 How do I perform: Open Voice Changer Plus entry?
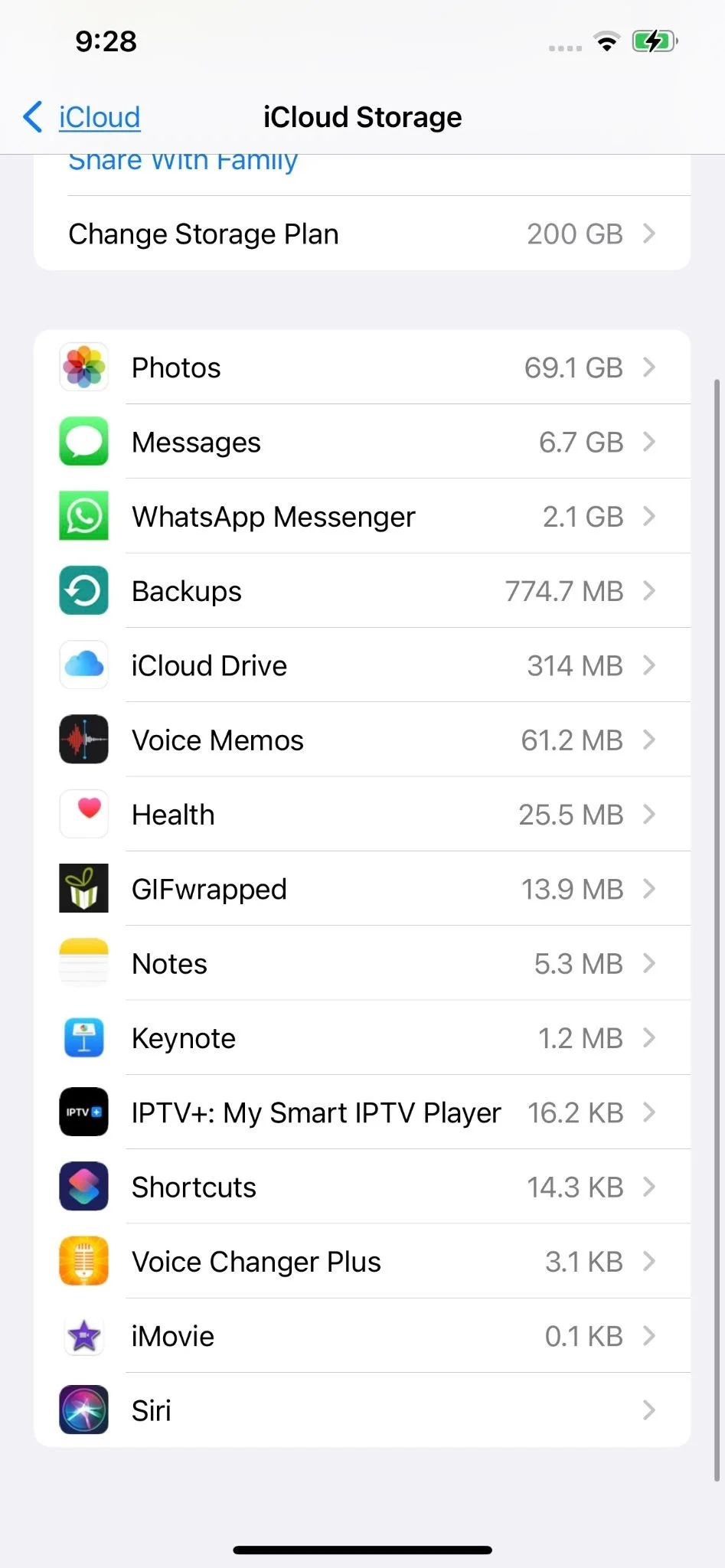362,1261
